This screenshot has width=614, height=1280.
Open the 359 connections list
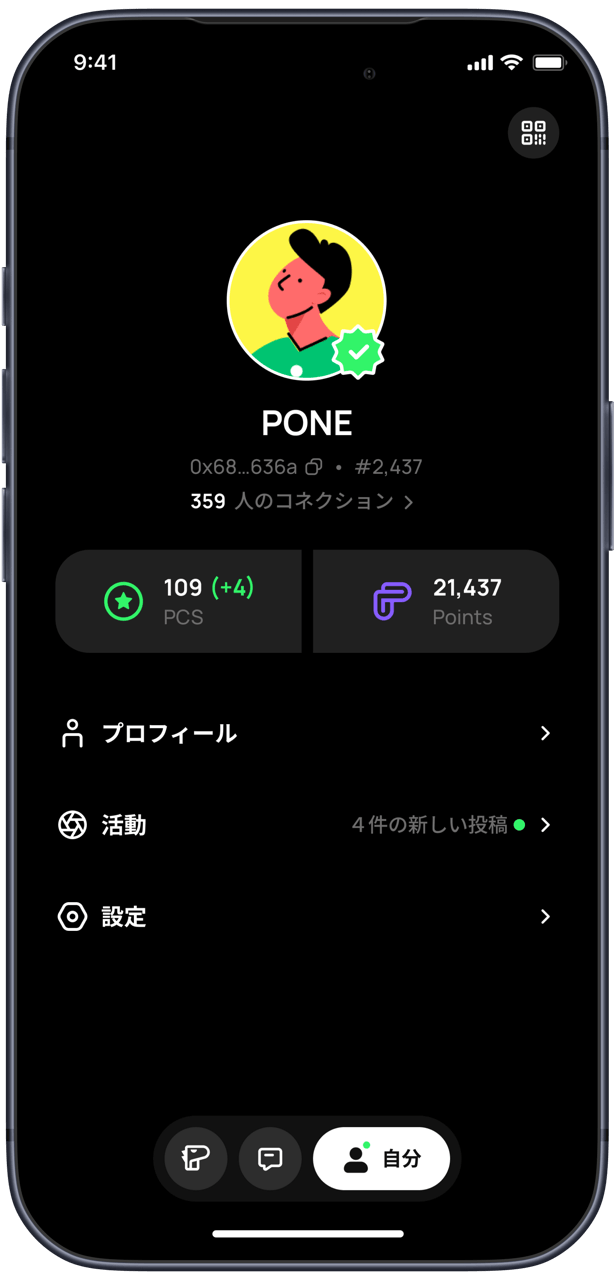(302, 501)
